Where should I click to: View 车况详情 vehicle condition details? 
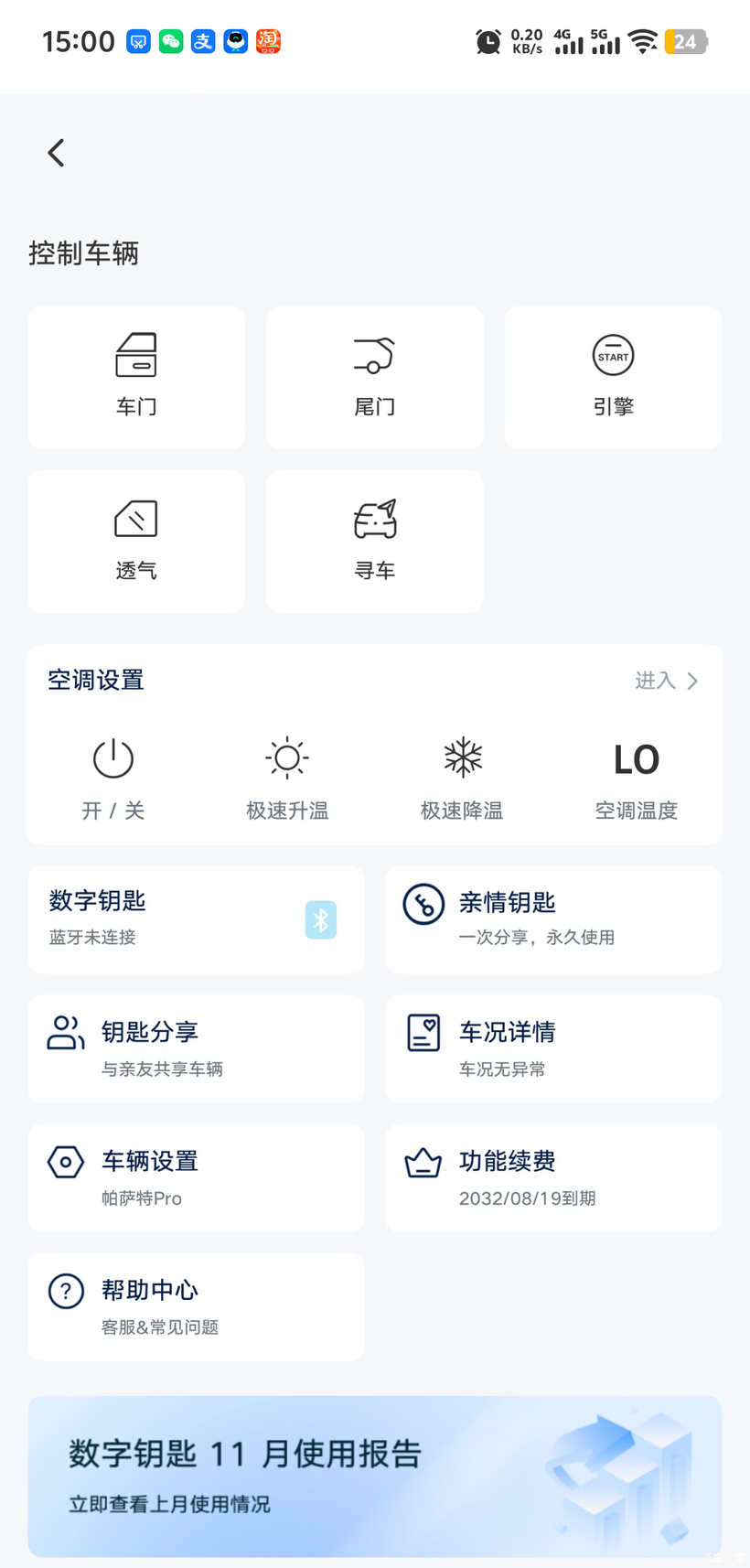click(553, 1048)
